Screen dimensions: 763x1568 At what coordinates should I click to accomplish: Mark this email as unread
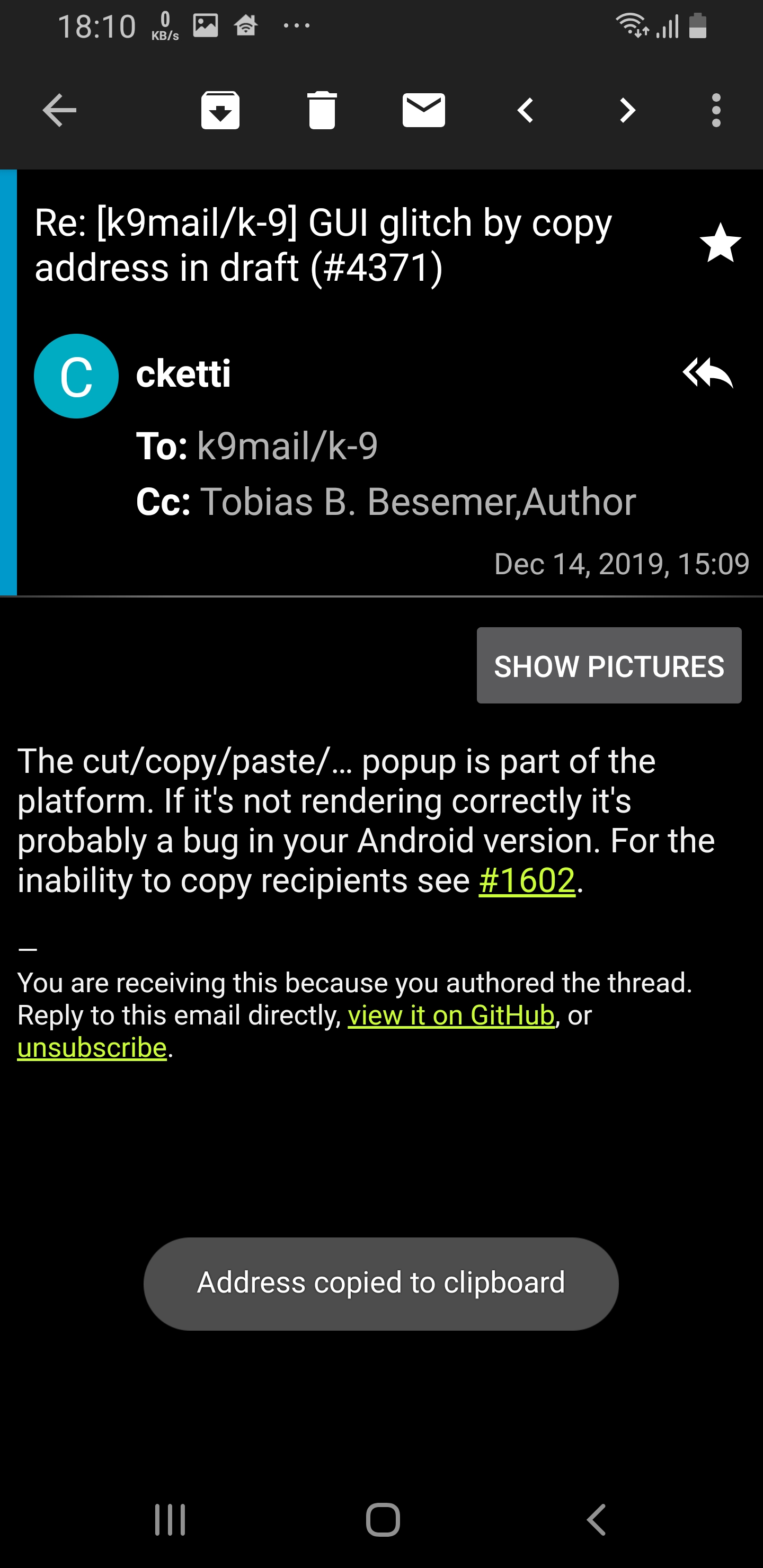tap(423, 110)
